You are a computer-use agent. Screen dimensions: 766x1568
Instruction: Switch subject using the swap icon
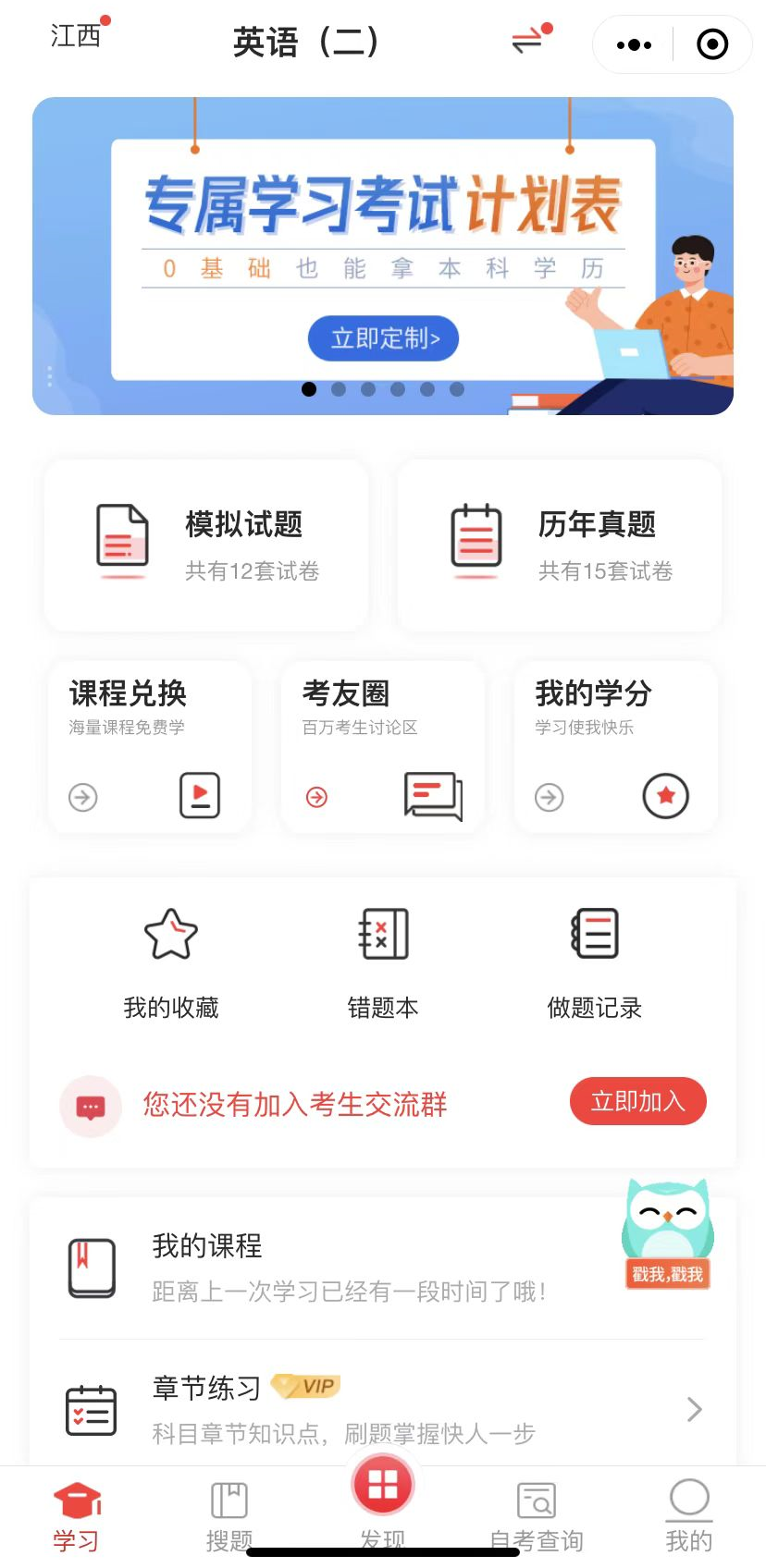[x=528, y=41]
